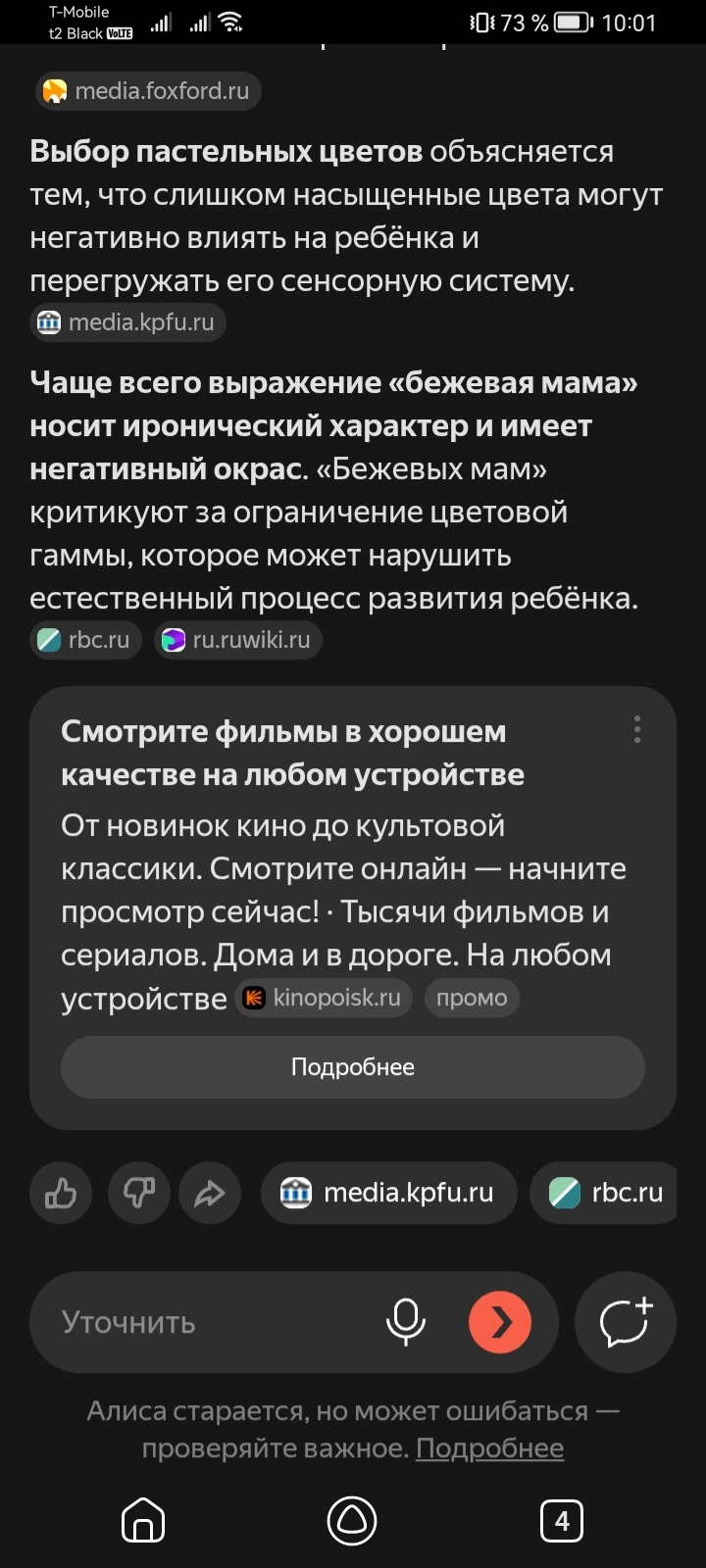Viewport: 706px width, 1568px height.
Task: Start a new chat with Alice
Action: (x=626, y=1322)
